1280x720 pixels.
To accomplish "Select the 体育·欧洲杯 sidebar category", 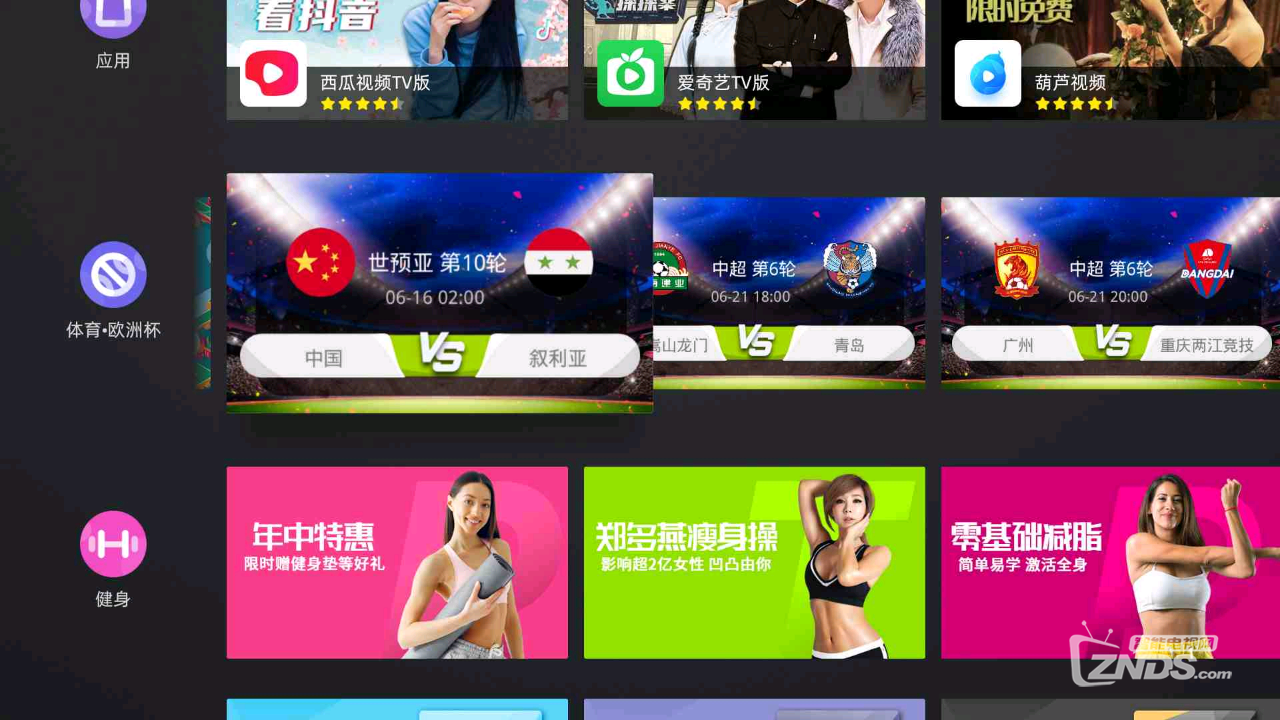I will tap(113, 290).
